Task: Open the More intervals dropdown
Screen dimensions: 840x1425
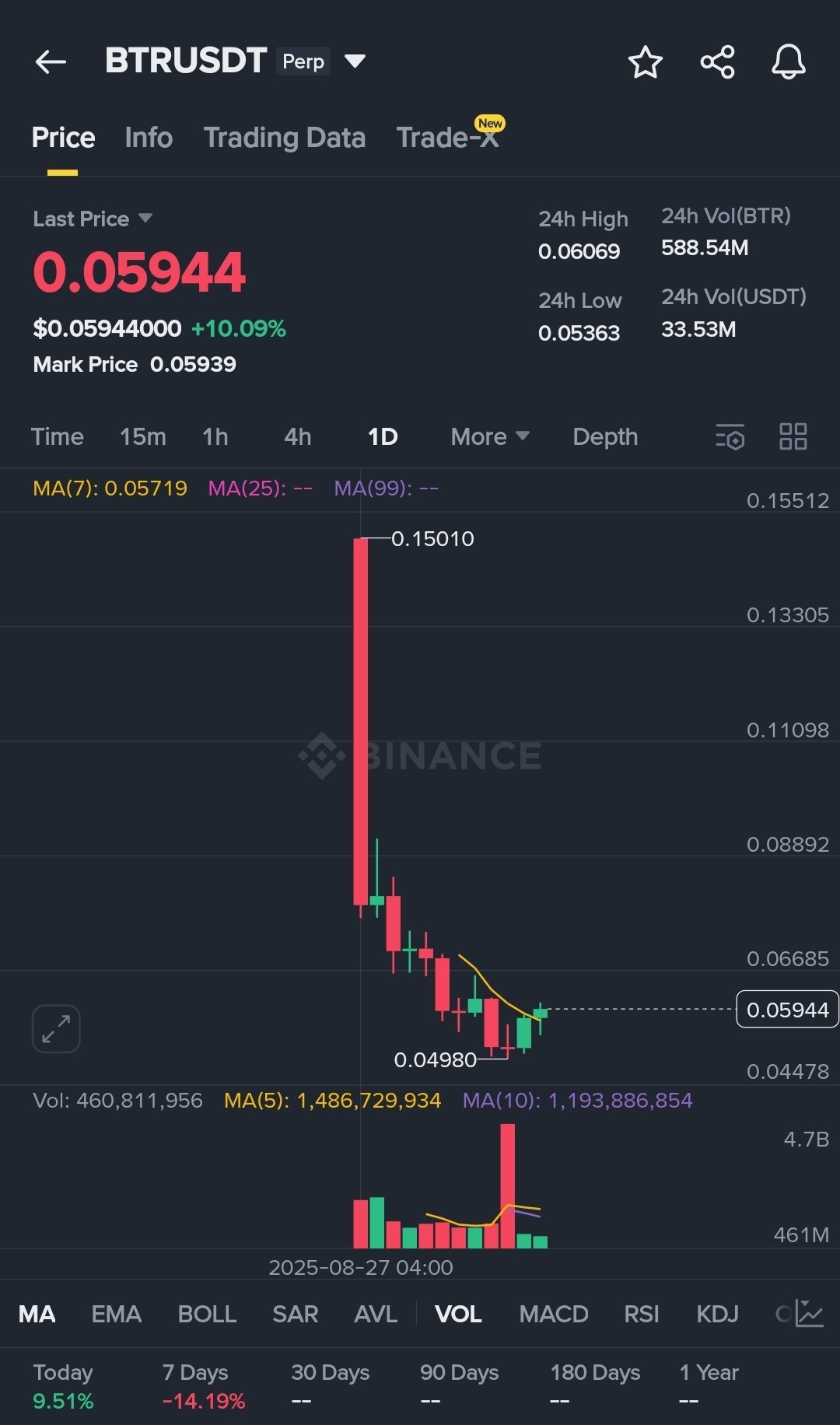Action: pos(489,436)
